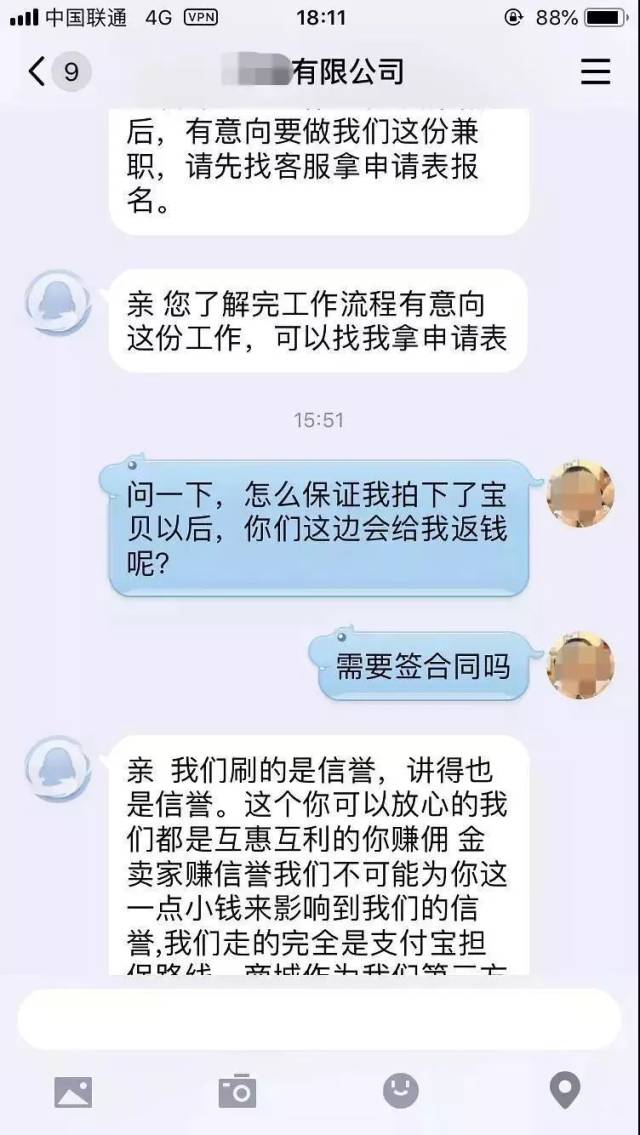Share location via the pin icon
This screenshot has width=640, height=1135.
coord(565,1091)
